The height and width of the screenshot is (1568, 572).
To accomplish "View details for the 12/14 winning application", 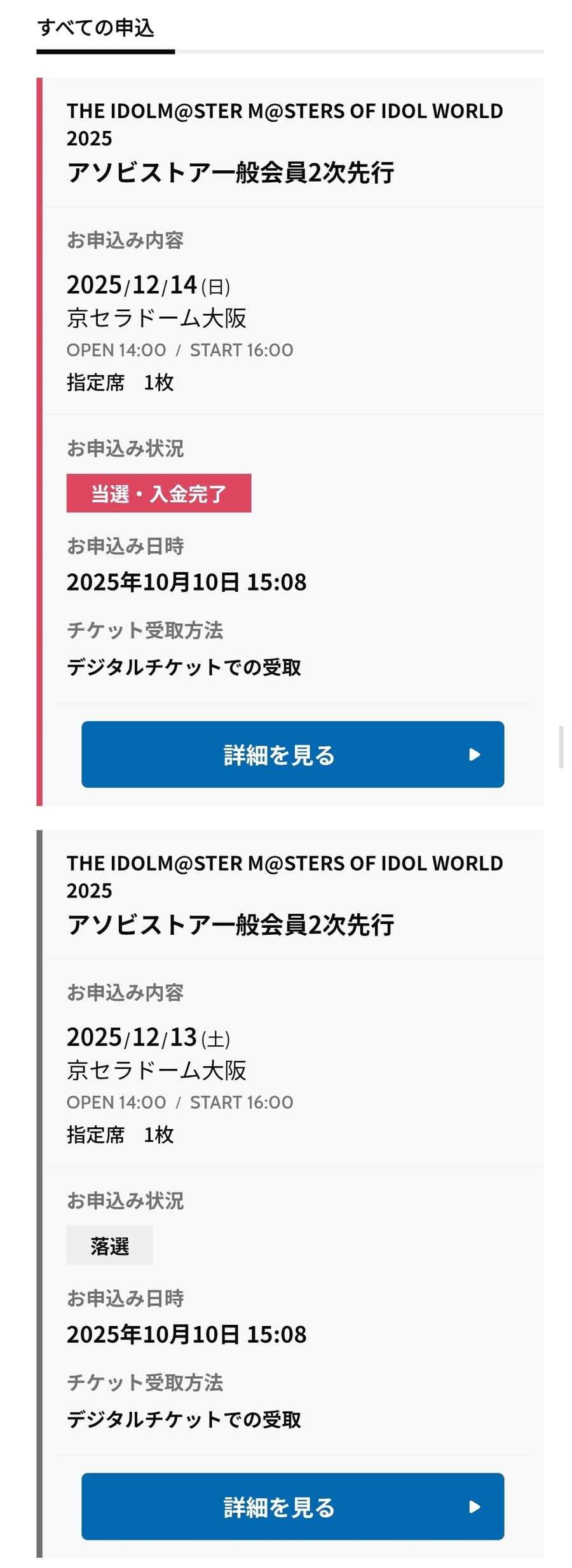I will coord(292,754).
